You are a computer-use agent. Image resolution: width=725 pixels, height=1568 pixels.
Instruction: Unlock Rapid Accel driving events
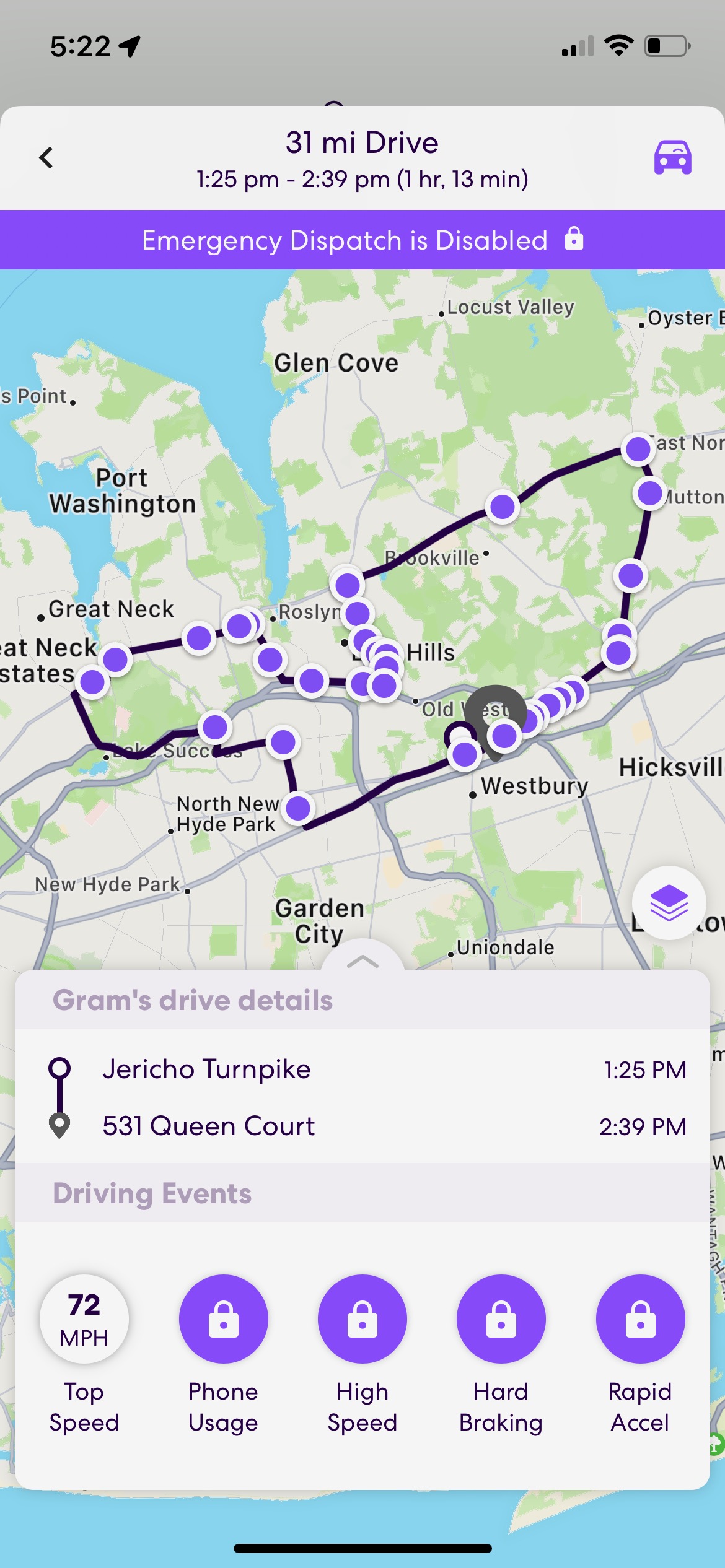[x=640, y=1319]
